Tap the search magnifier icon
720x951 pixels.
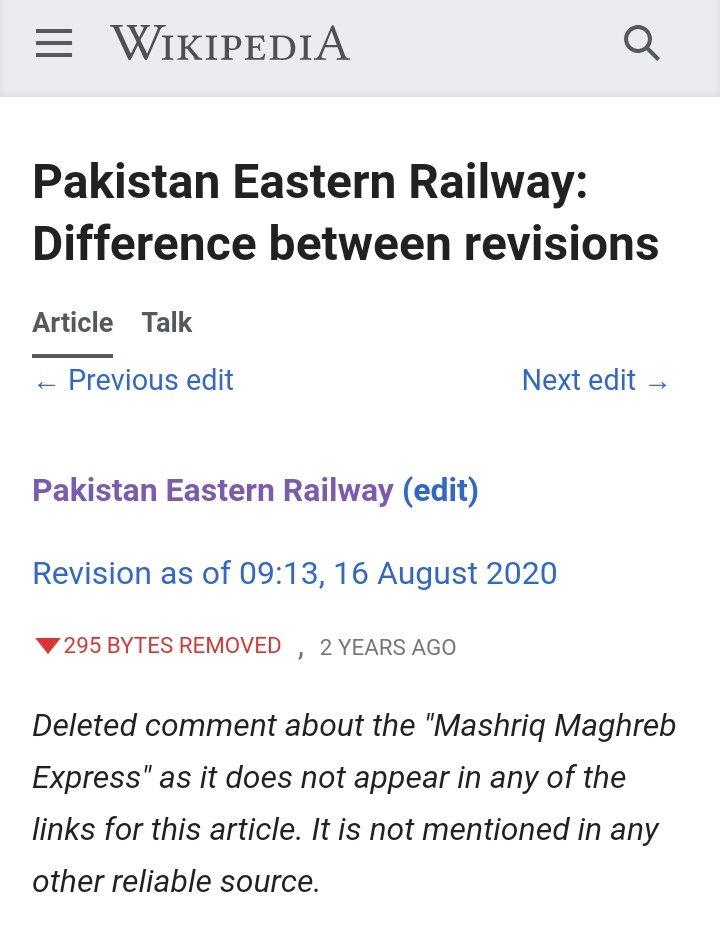[641, 44]
